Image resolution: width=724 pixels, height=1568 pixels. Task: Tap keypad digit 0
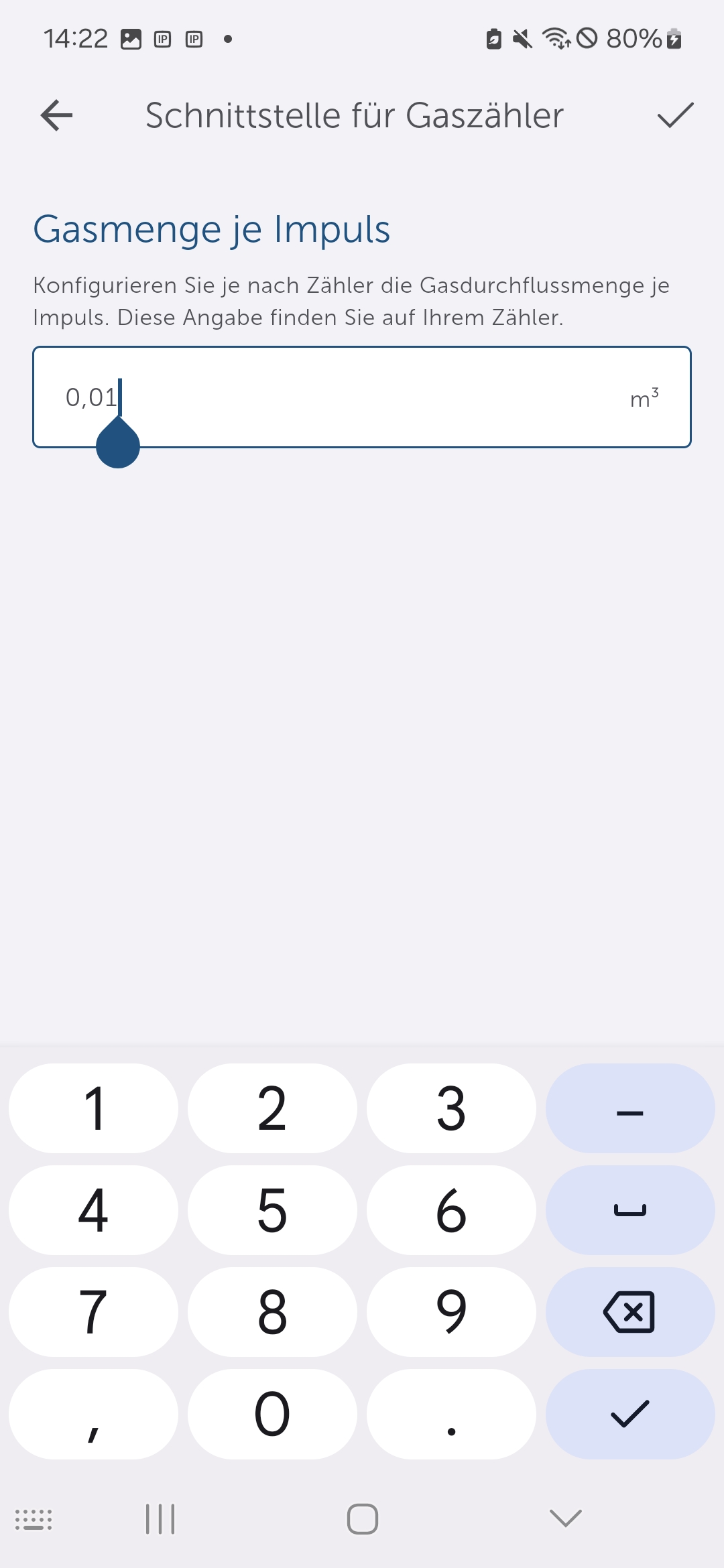click(x=272, y=1414)
